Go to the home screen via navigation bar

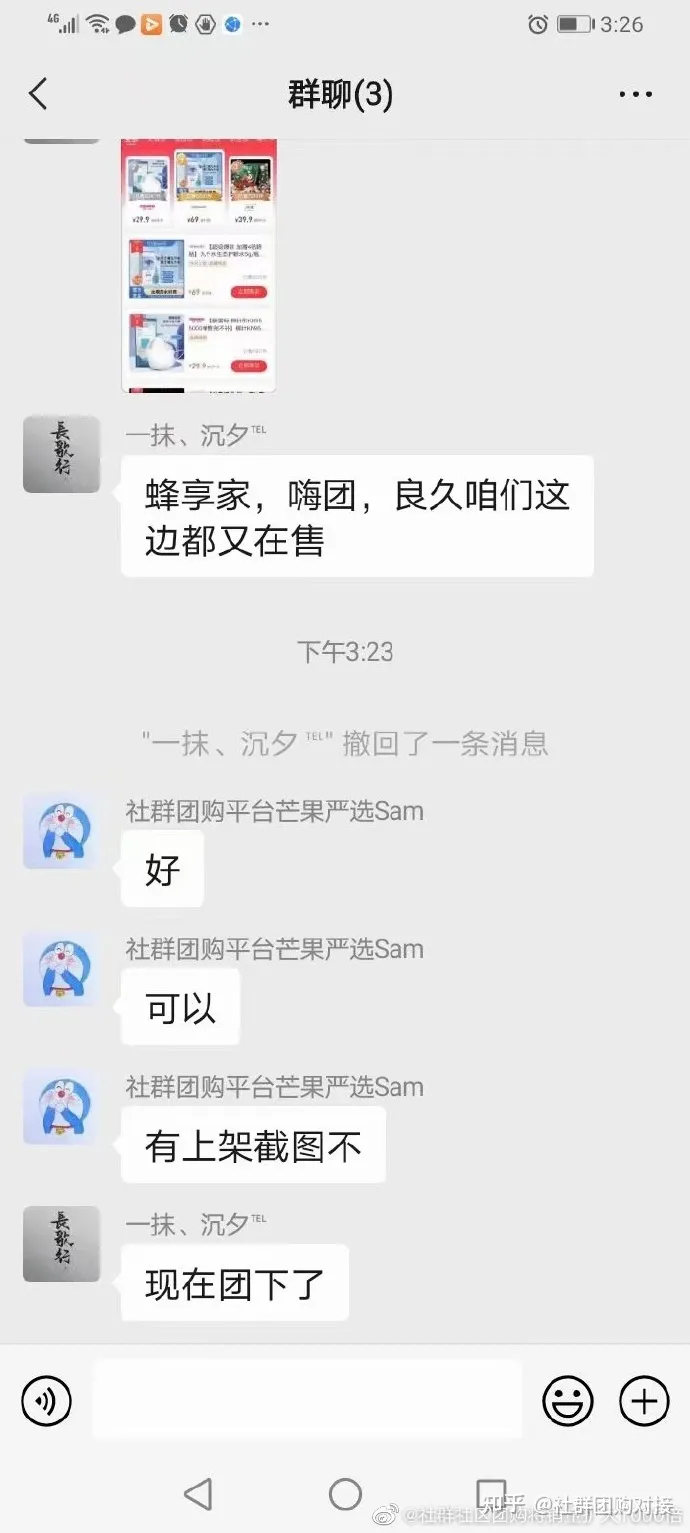tap(345, 1494)
